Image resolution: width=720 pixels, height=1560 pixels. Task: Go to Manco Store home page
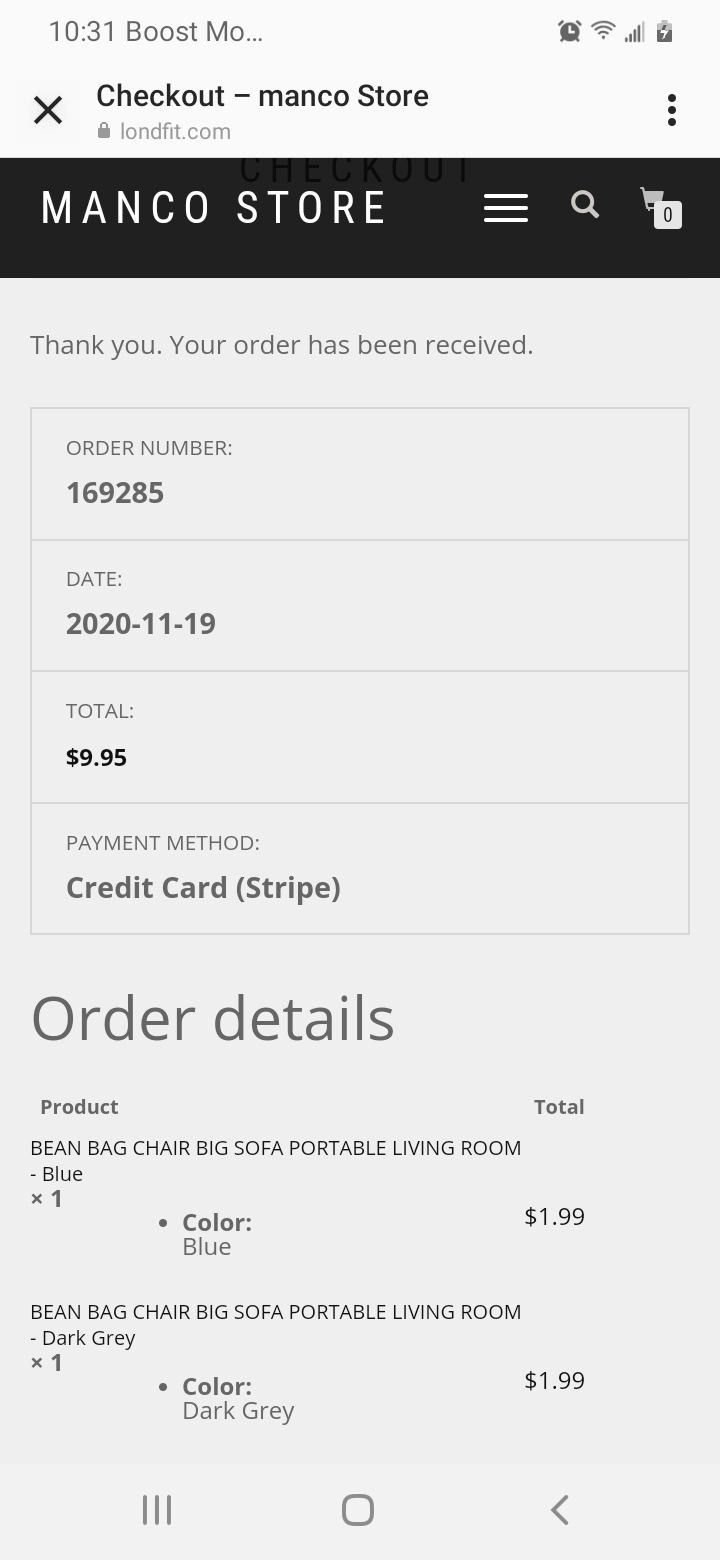[x=213, y=208]
